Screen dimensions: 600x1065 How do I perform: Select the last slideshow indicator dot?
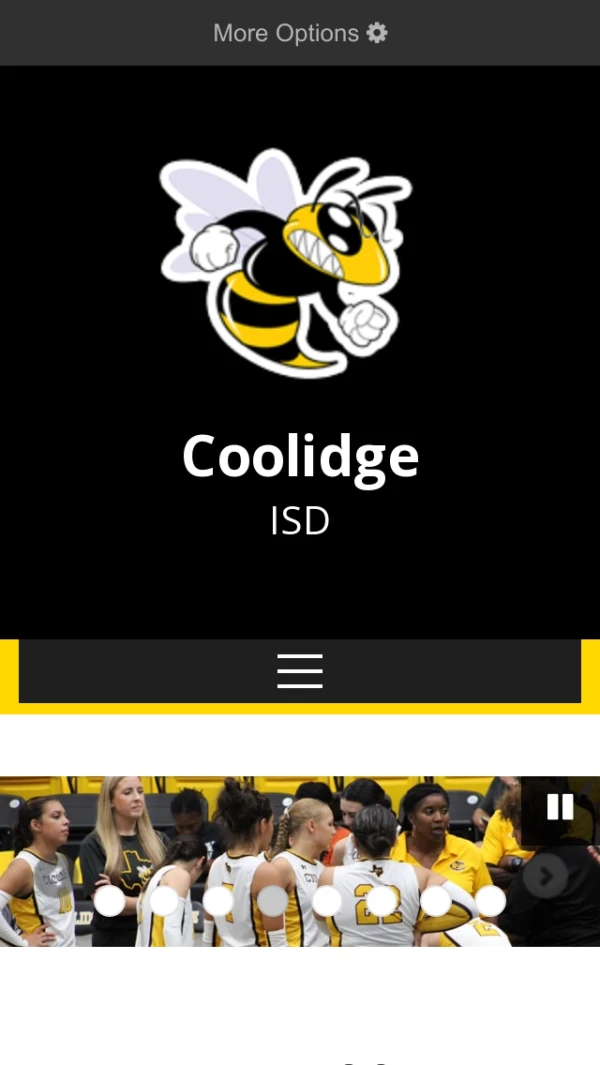(490, 901)
